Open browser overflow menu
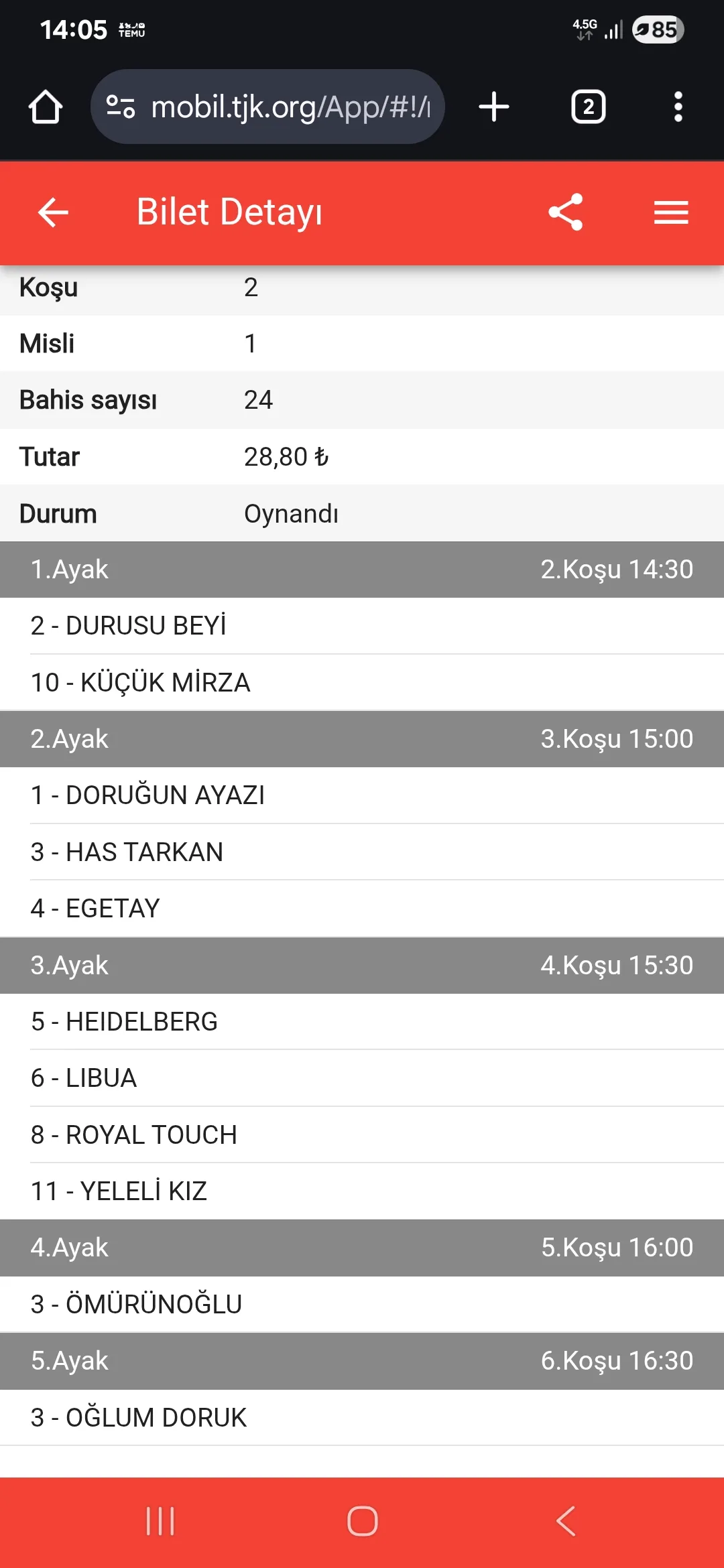Image resolution: width=724 pixels, height=1568 pixels. tap(678, 107)
